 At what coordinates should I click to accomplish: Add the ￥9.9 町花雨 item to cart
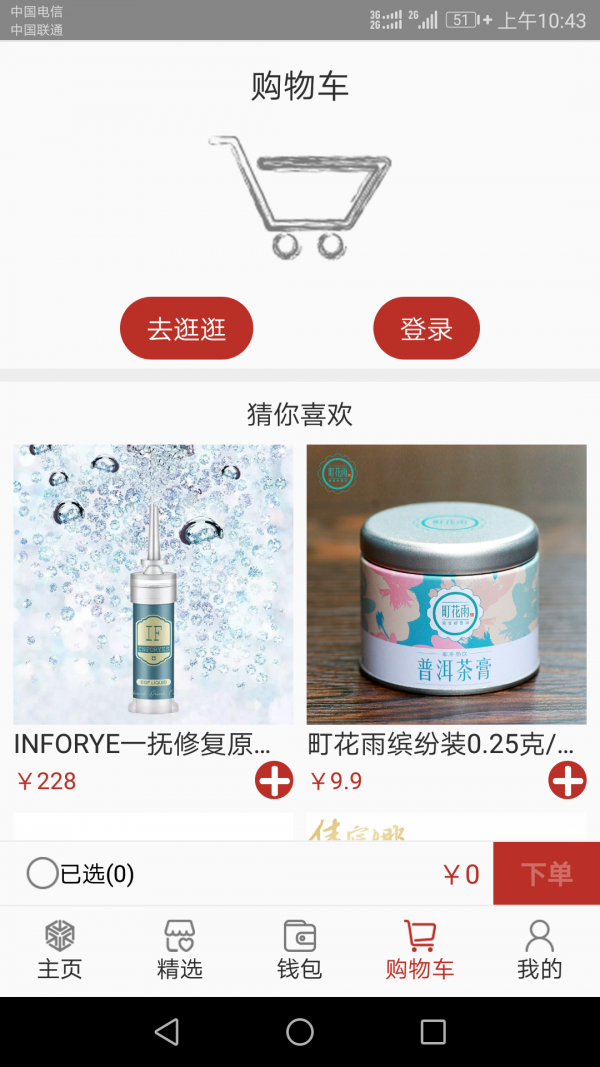pos(567,780)
